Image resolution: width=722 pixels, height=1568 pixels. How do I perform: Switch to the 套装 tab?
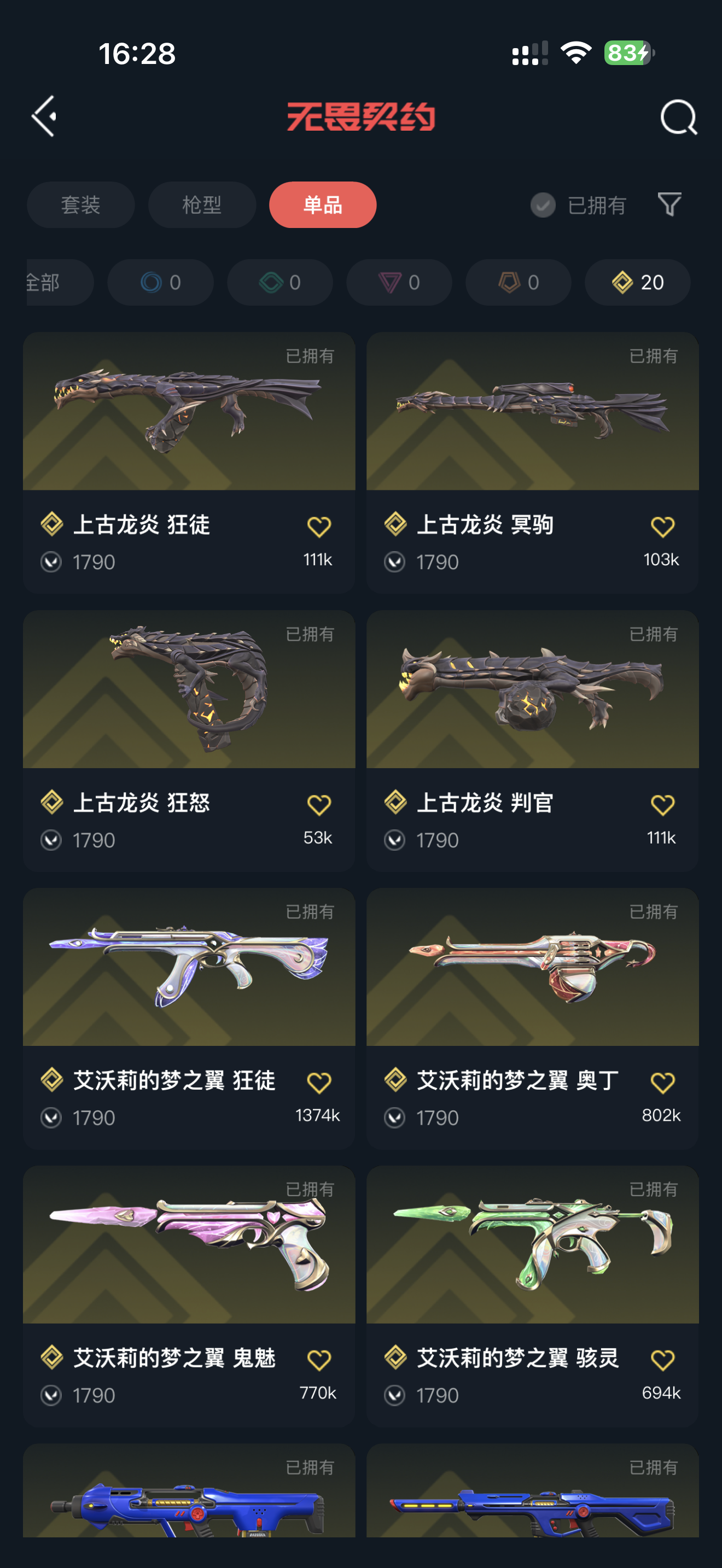tap(80, 205)
